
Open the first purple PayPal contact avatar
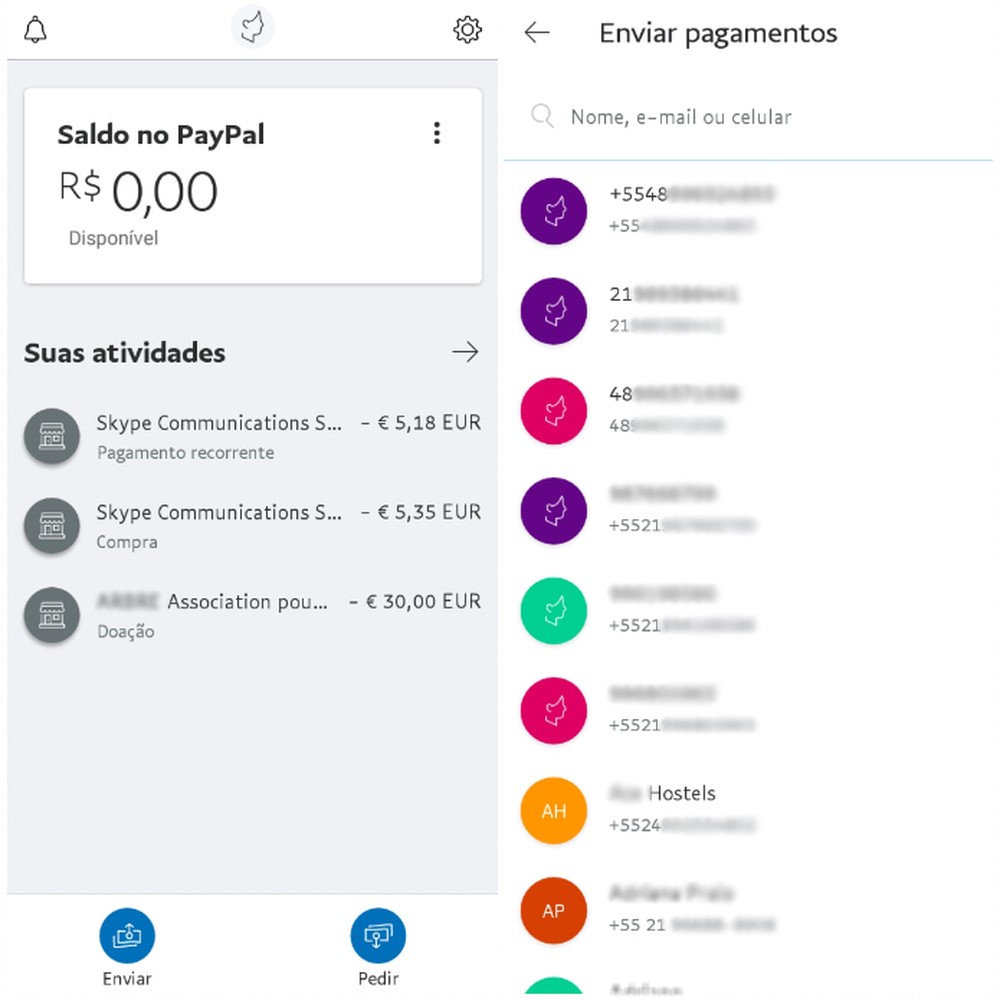click(553, 211)
